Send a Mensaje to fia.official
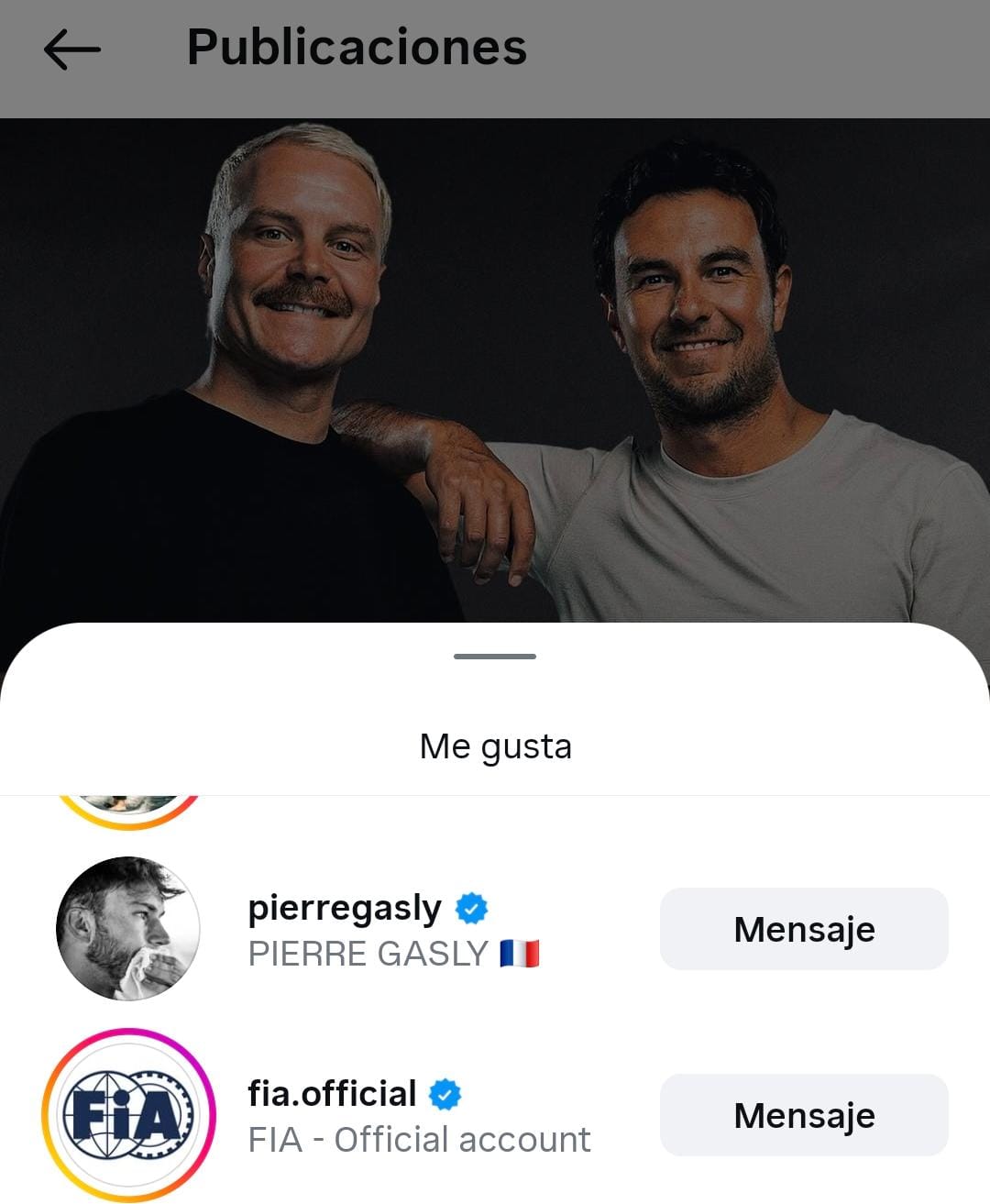 pos(804,1114)
